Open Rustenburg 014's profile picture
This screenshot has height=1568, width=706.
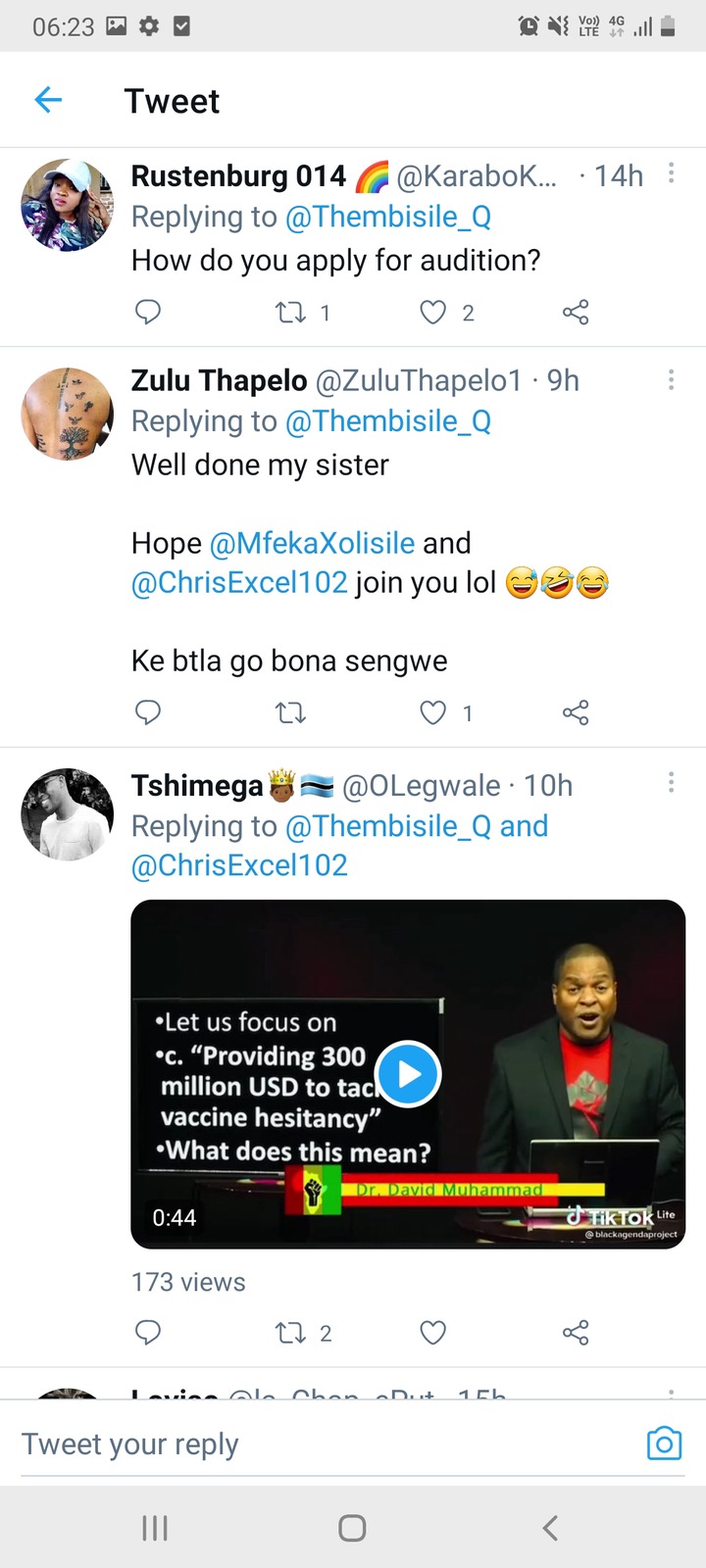[x=68, y=206]
